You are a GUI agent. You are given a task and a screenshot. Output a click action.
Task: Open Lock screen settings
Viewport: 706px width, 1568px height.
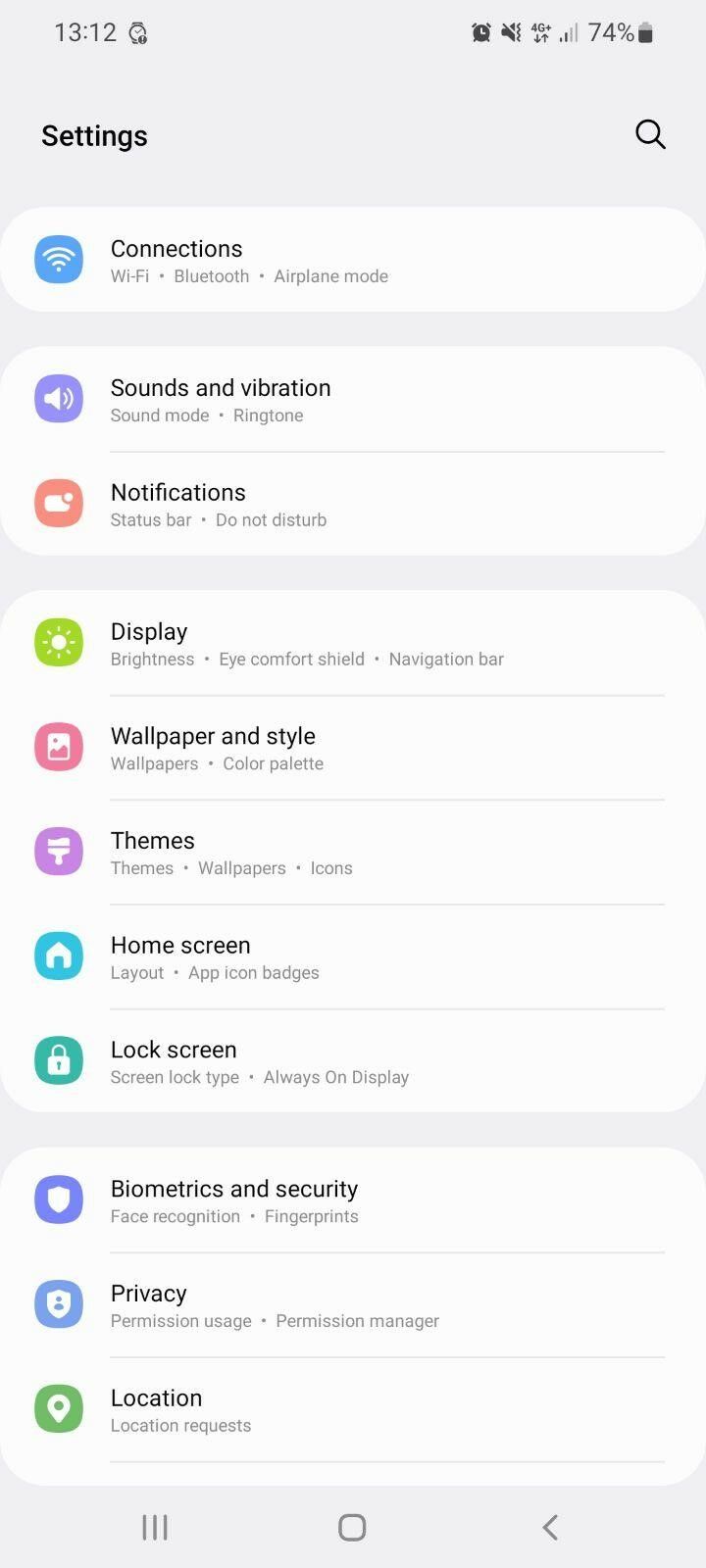pos(353,1061)
